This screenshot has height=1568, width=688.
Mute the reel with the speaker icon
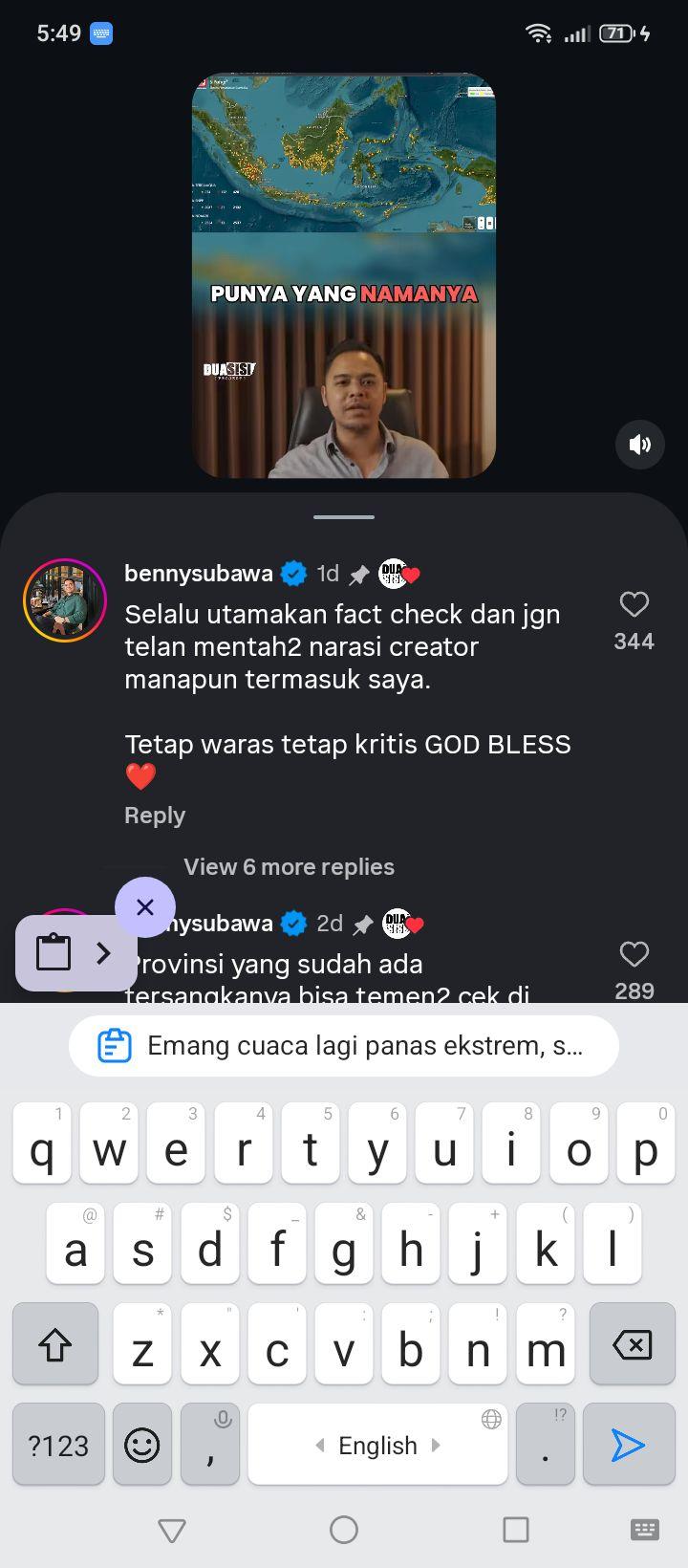pos(639,444)
